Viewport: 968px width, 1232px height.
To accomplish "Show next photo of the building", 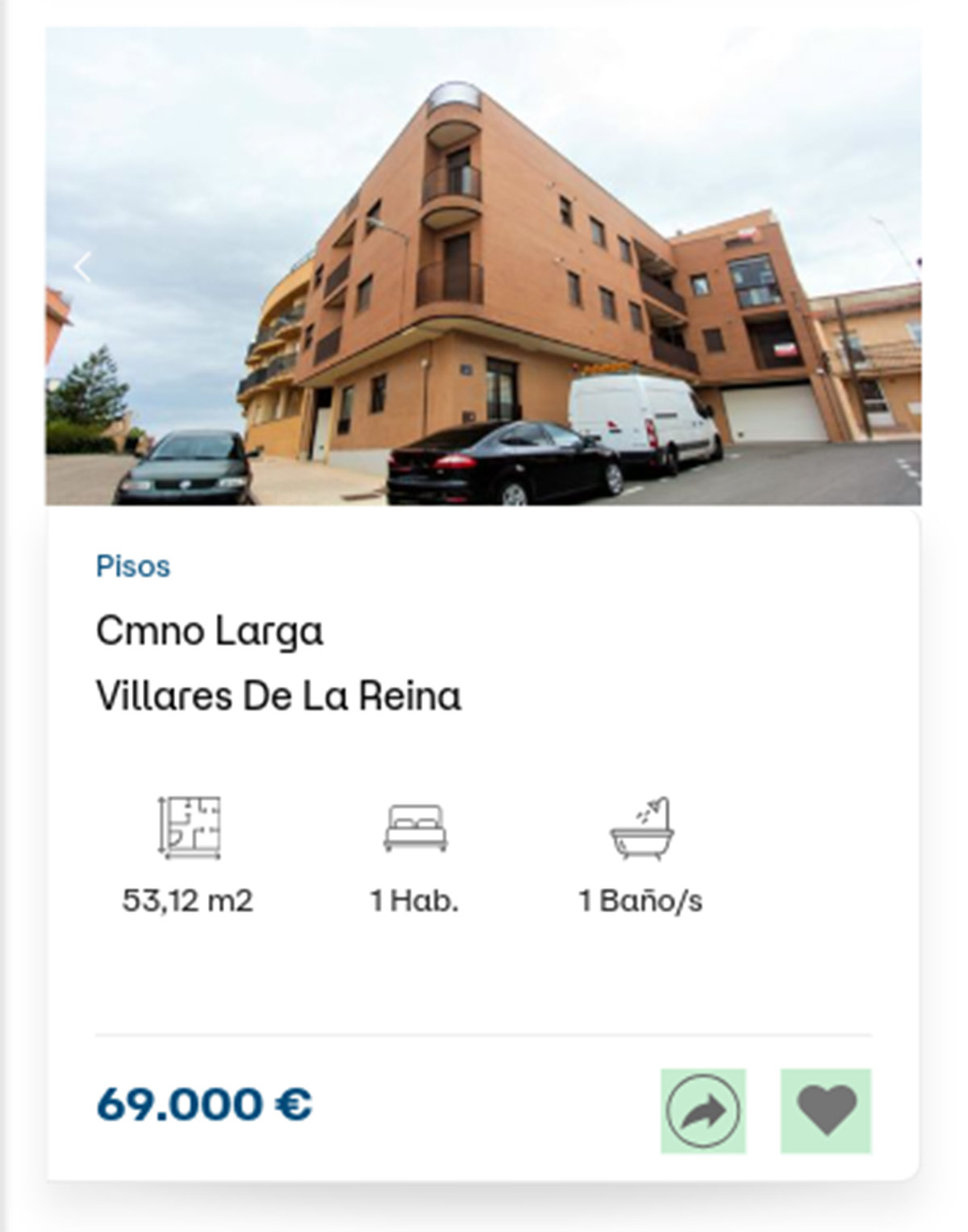I will 886,267.
